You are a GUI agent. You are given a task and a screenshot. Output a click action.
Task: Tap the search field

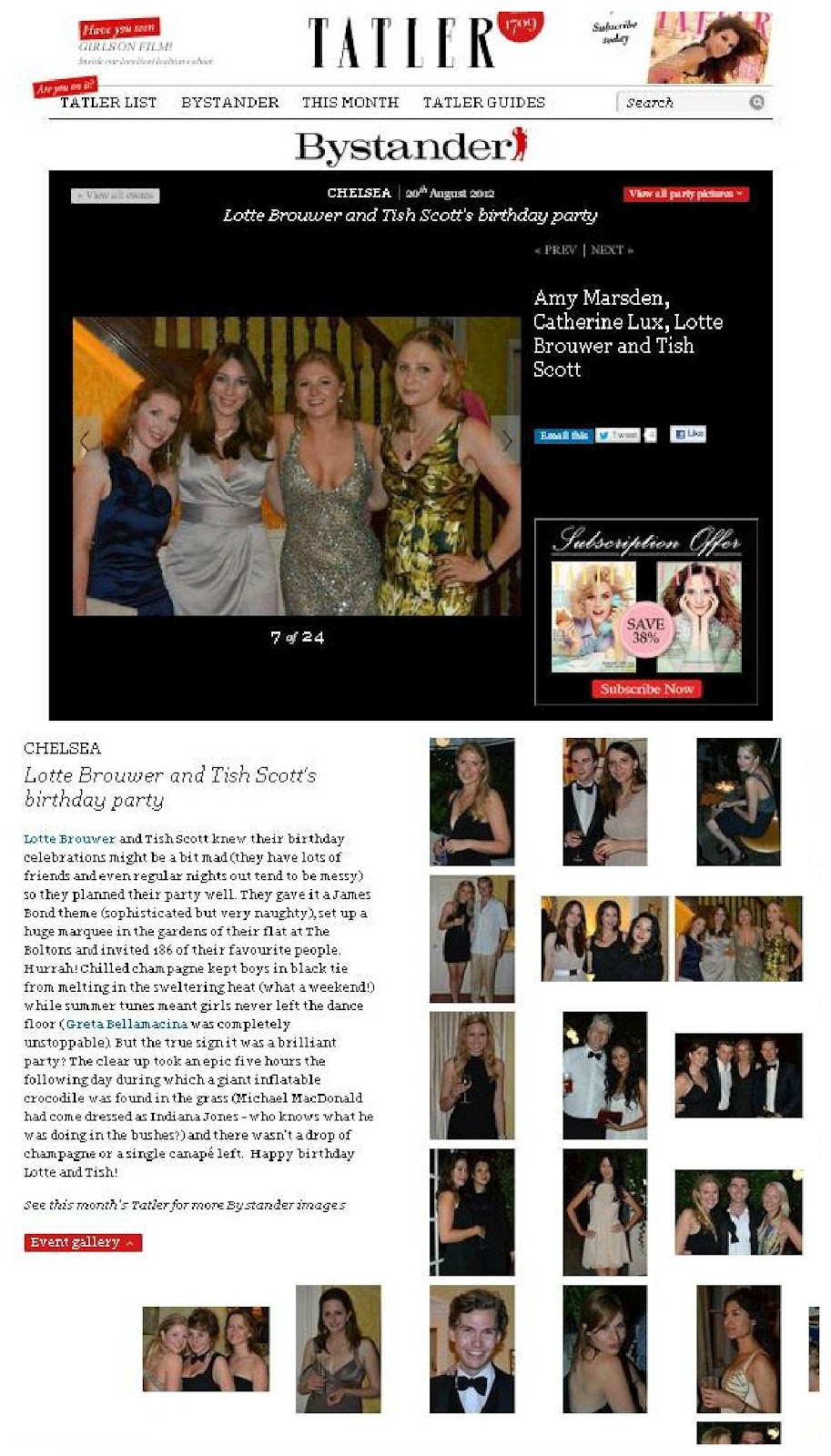683,103
